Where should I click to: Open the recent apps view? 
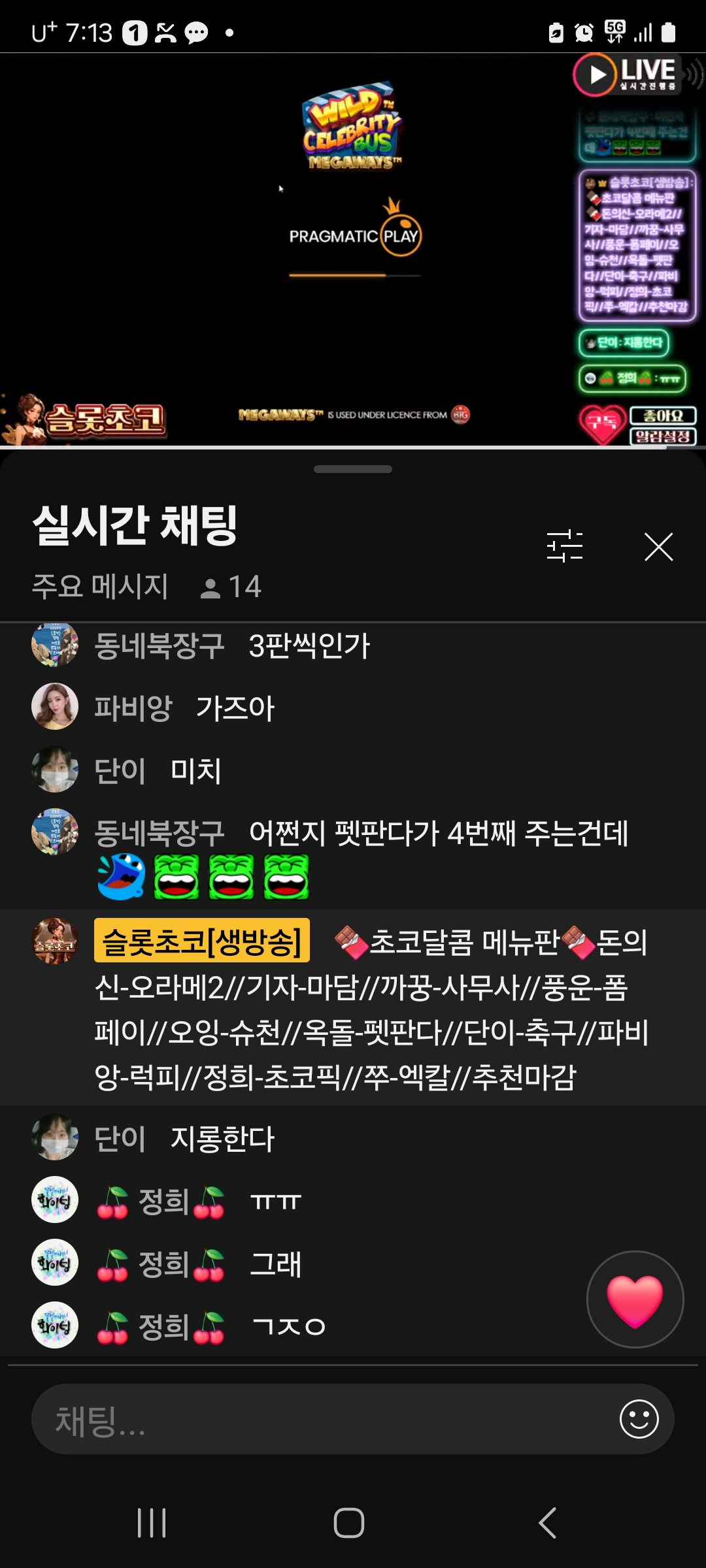pos(152,1523)
